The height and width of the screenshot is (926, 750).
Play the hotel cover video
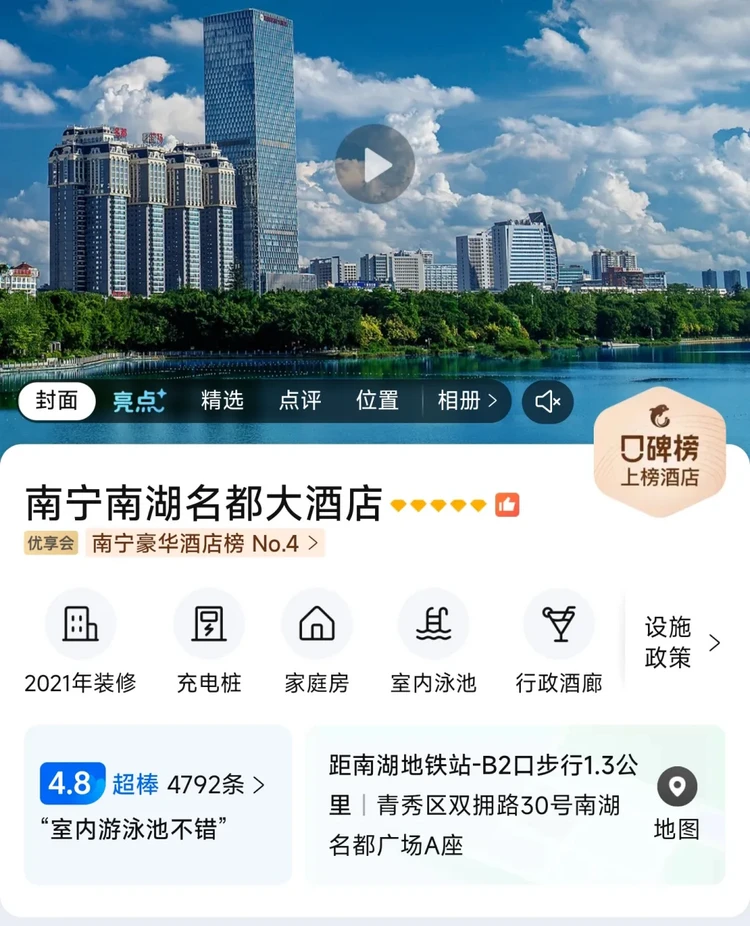[374, 164]
